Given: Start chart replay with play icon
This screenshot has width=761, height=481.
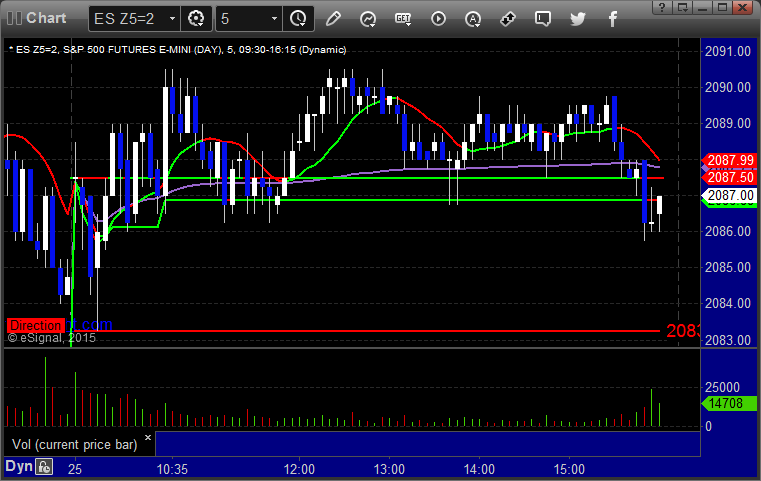Looking at the screenshot, I should coord(438,18).
